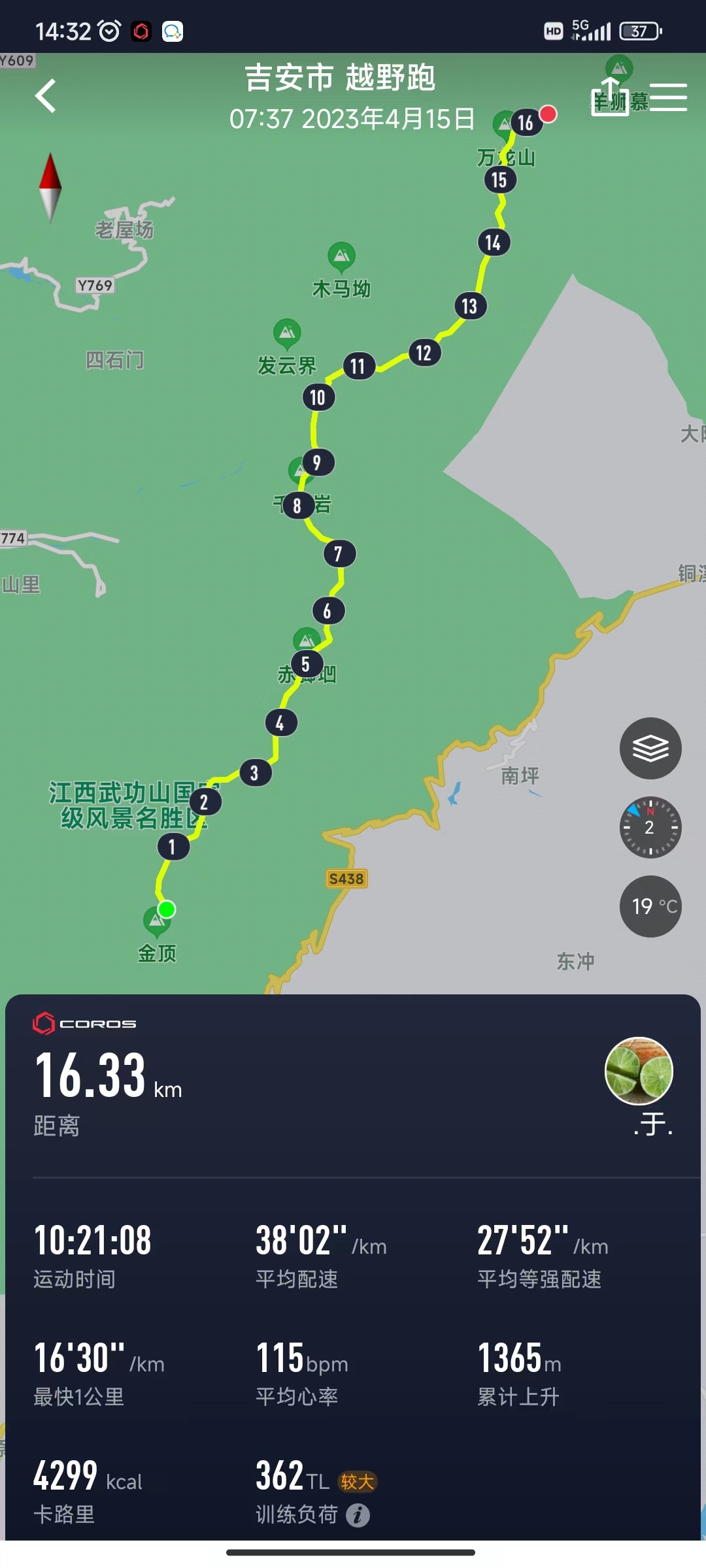
Task: Share this trail run activity
Action: pyautogui.click(x=610, y=97)
